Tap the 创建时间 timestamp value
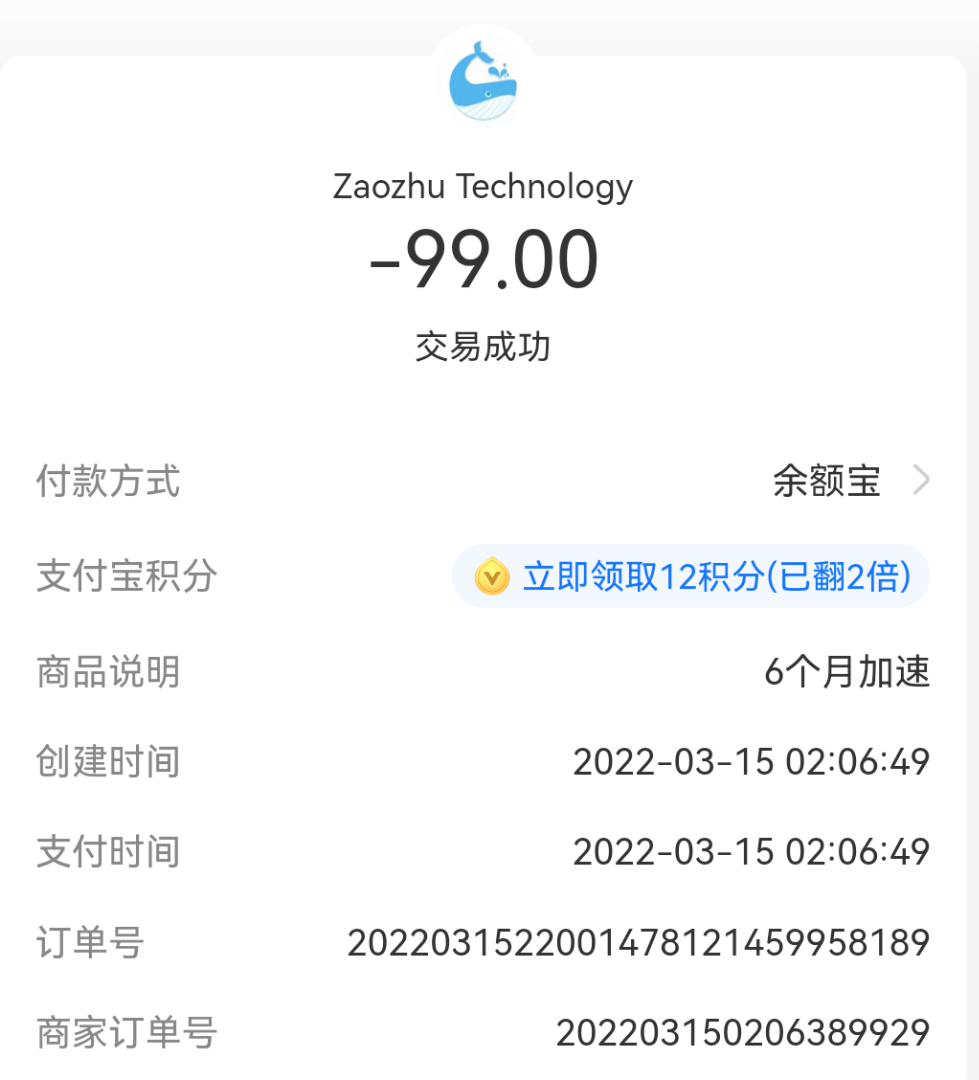 (751, 762)
